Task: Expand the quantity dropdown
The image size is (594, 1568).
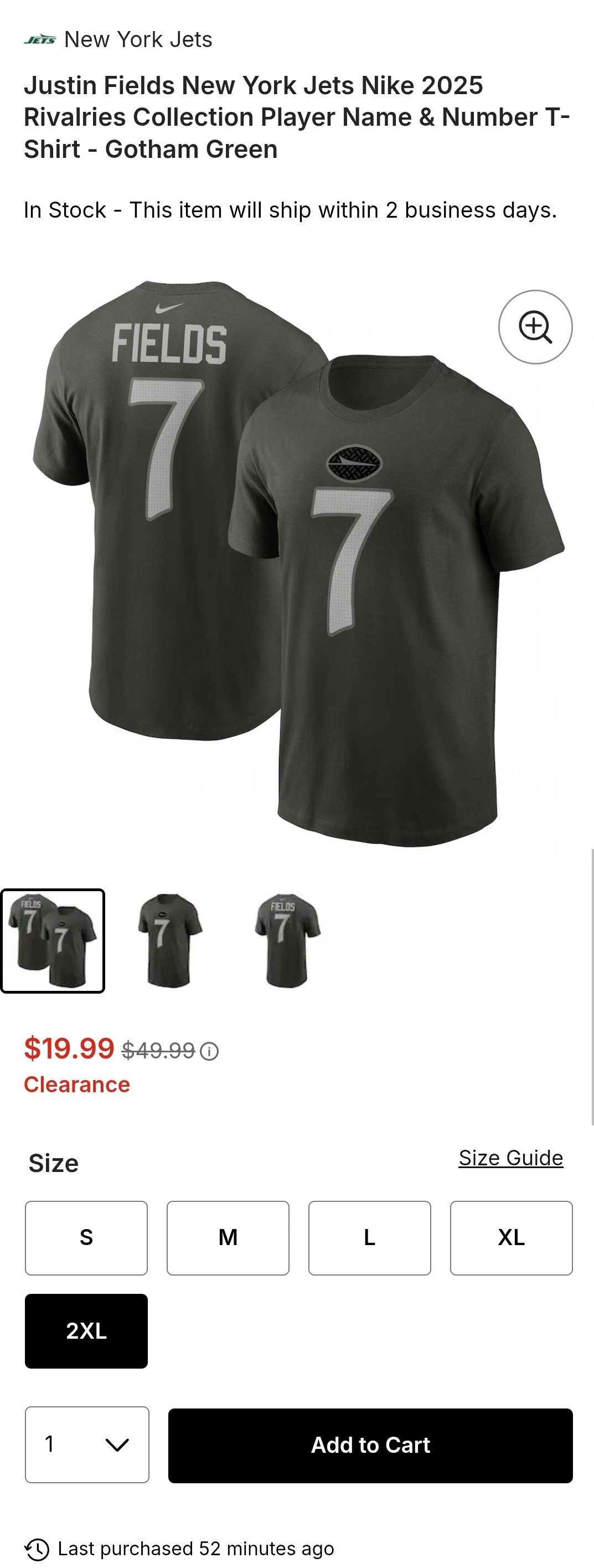Action: 87,1444
